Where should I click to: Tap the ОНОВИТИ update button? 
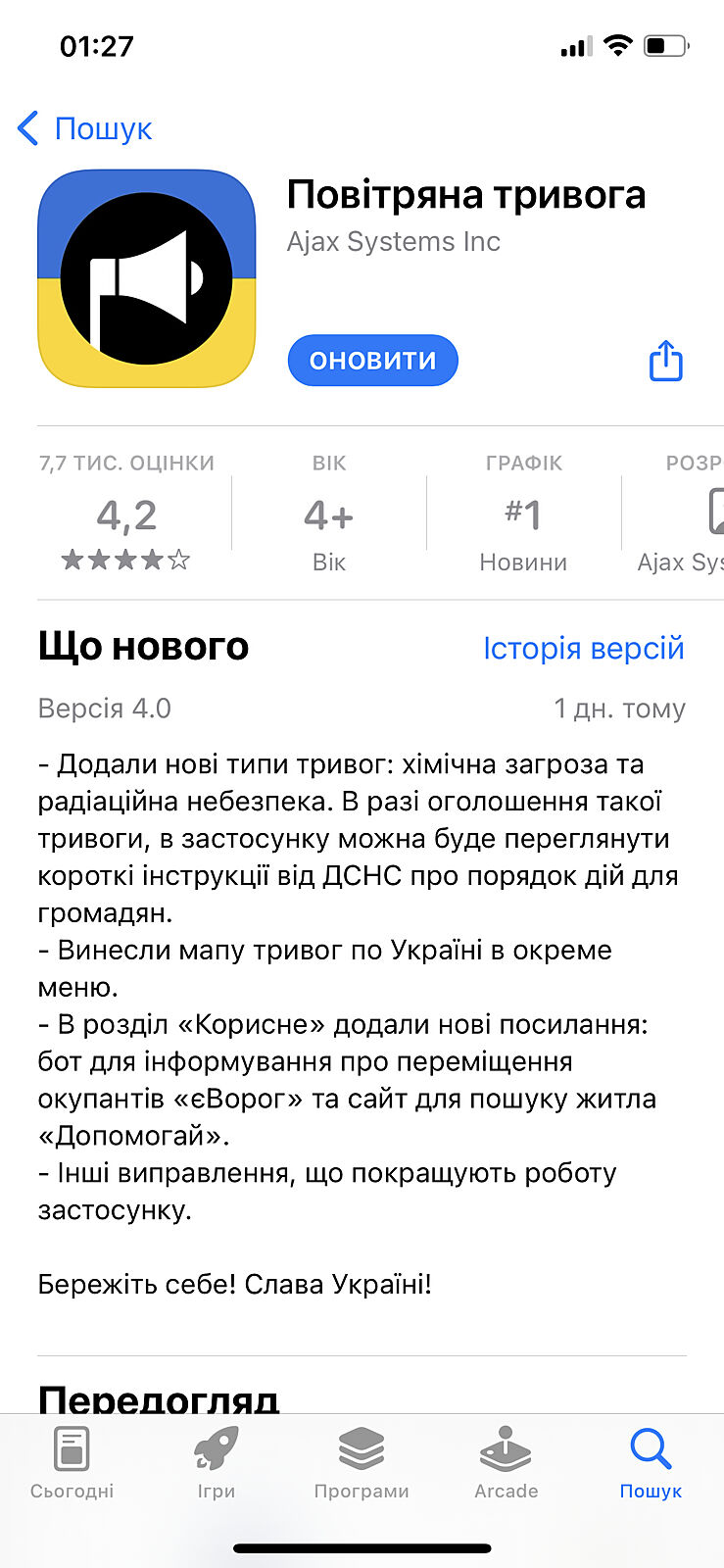coord(372,360)
